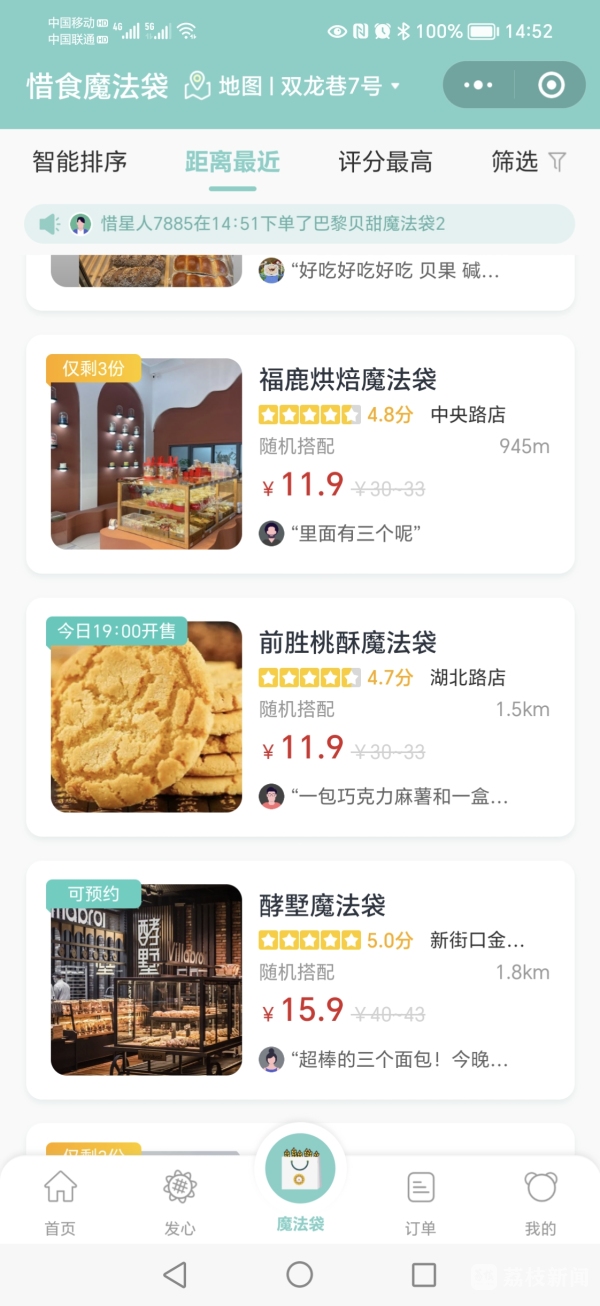Viewport: 600px width, 1306px height.
Task: Tap the system home button
Action: 300,1274
